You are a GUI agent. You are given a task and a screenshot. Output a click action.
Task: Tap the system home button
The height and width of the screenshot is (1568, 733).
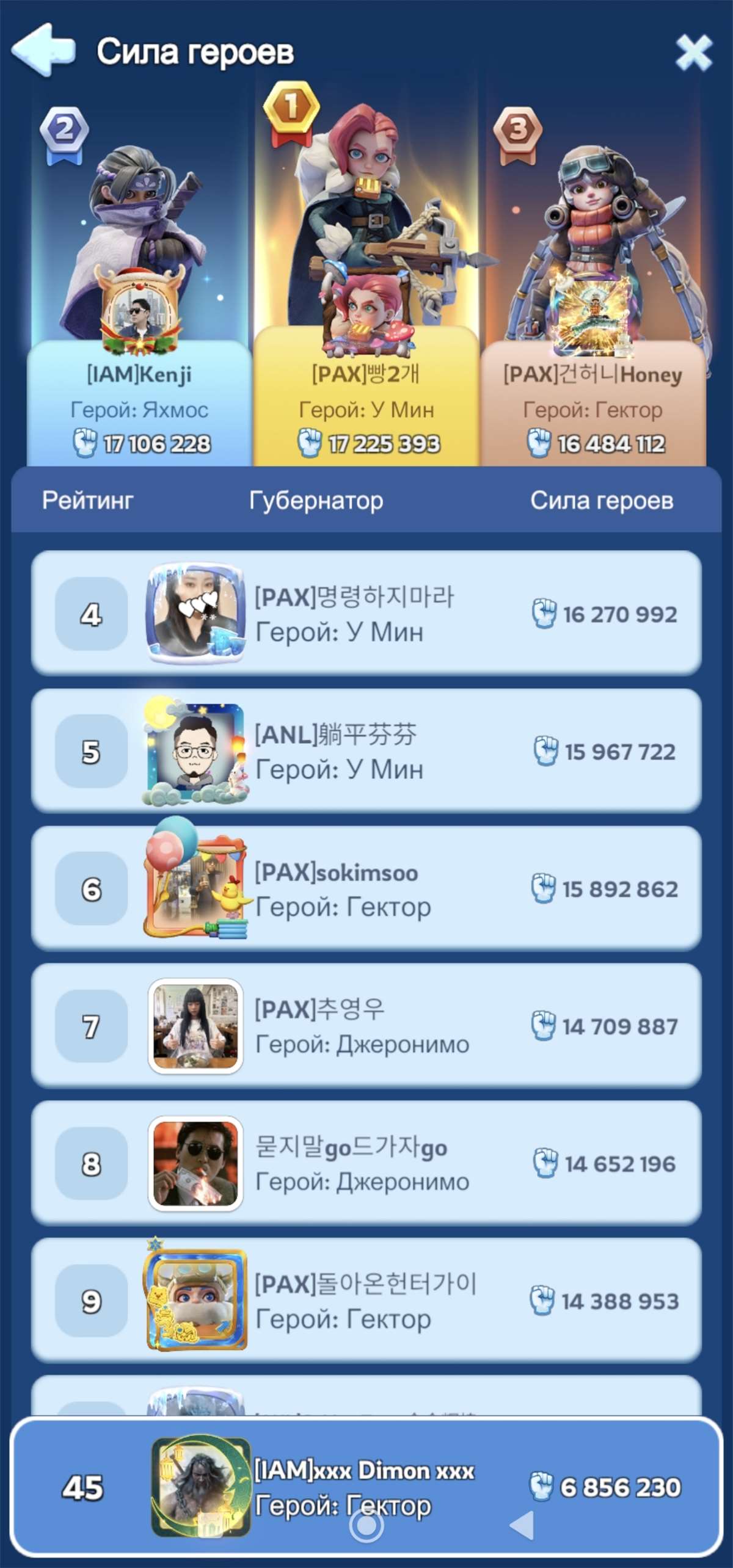(x=366, y=1525)
